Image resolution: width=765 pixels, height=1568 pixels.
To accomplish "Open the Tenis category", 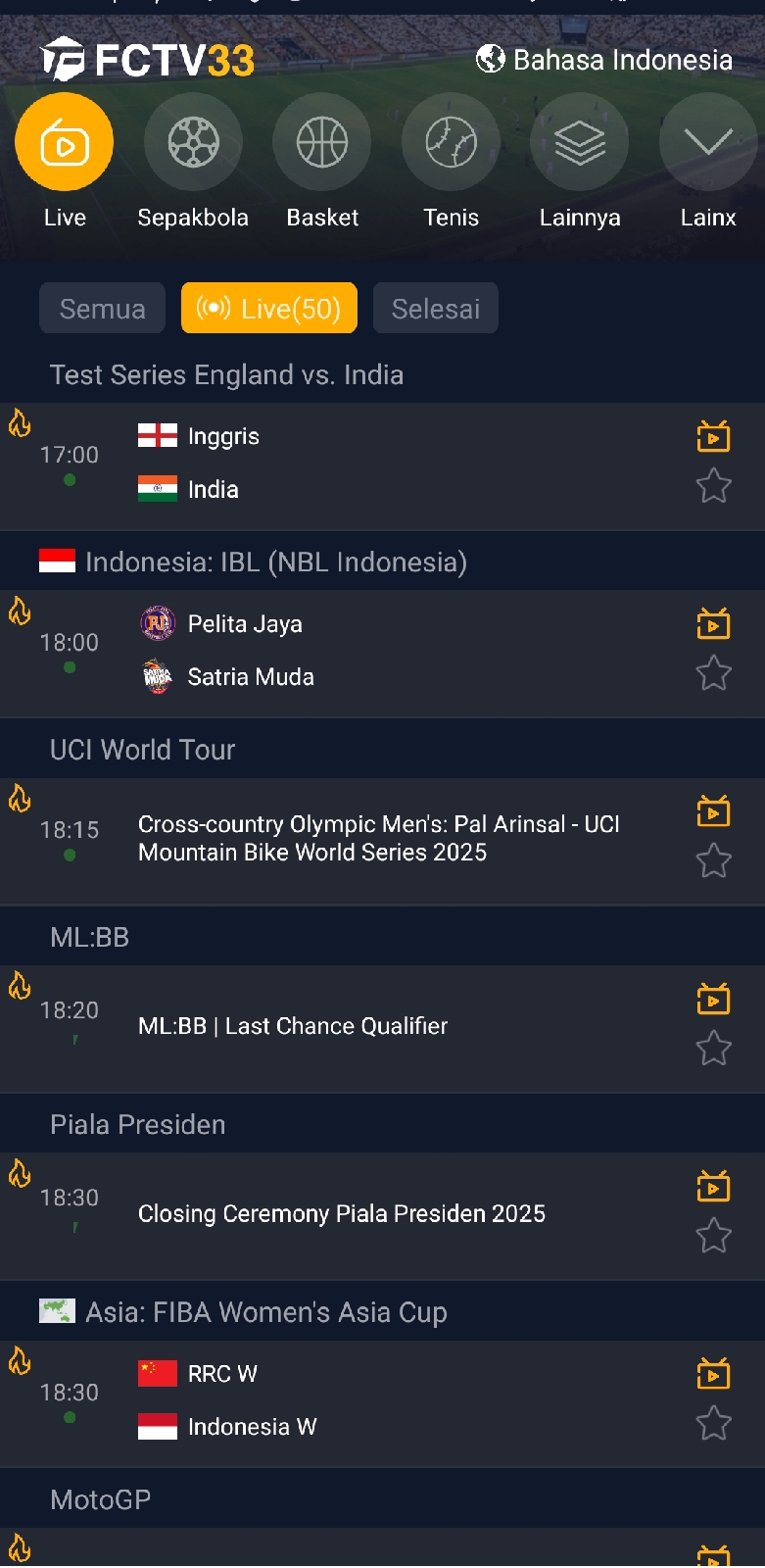I will pos(452,162).
